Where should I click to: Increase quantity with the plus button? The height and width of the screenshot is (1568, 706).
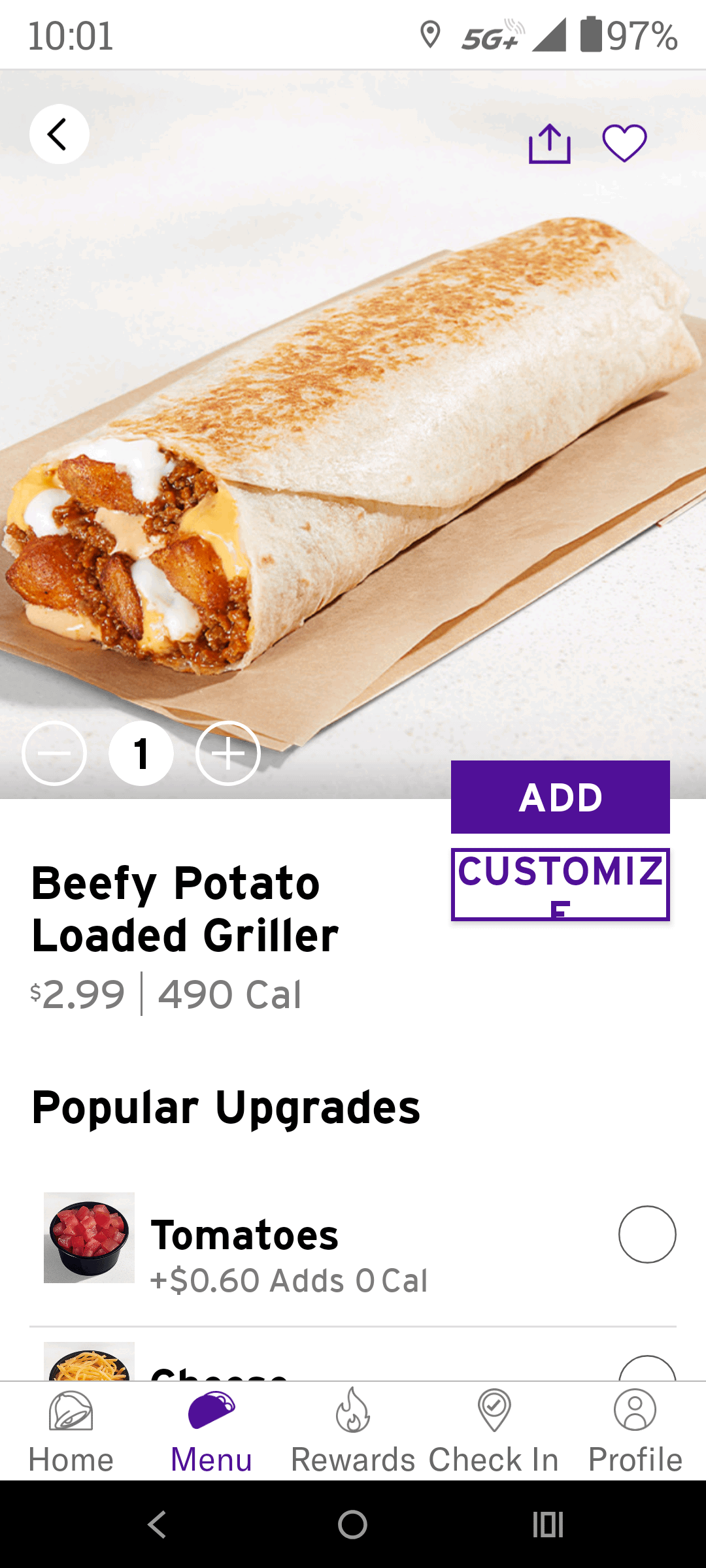click(x=228, y=753)
